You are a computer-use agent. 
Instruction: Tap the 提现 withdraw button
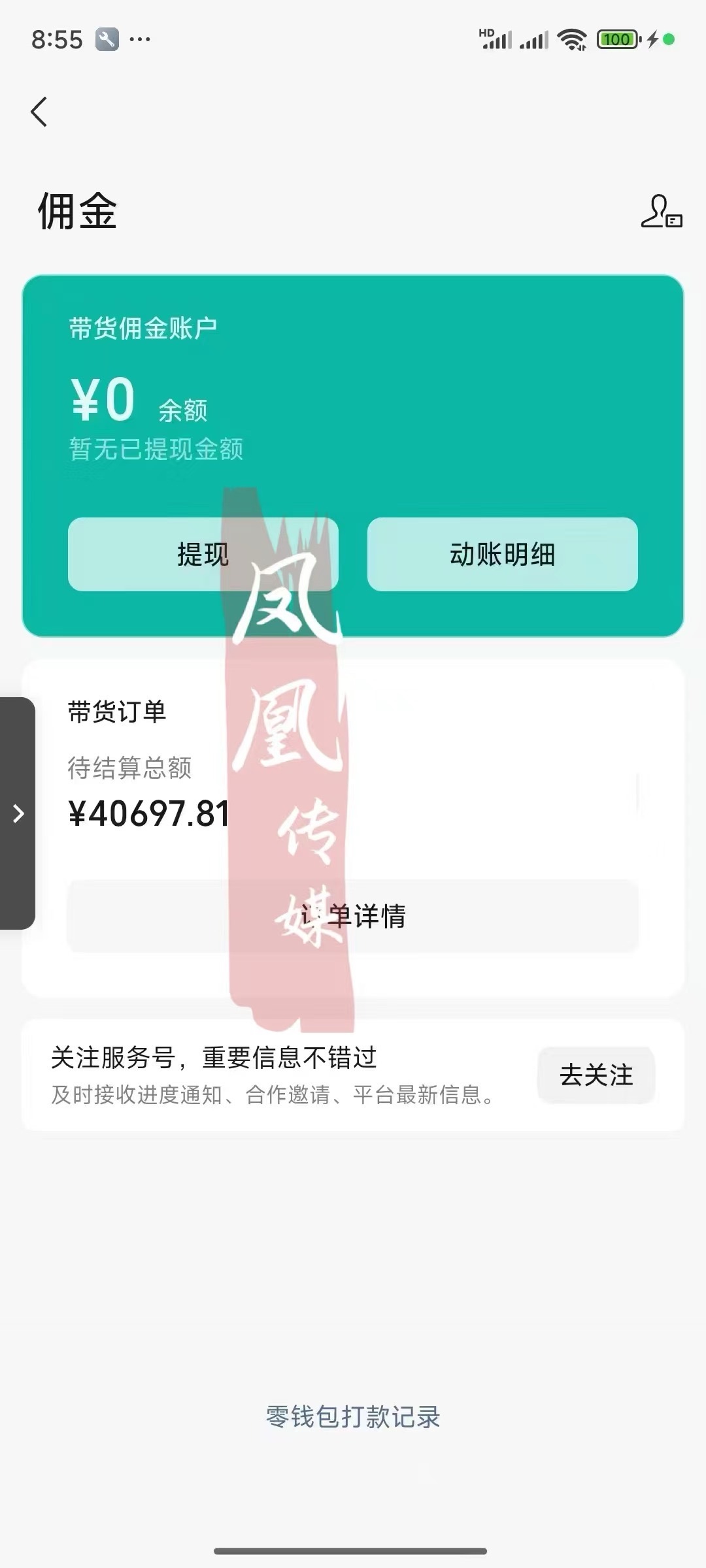[x=203, y=555]
